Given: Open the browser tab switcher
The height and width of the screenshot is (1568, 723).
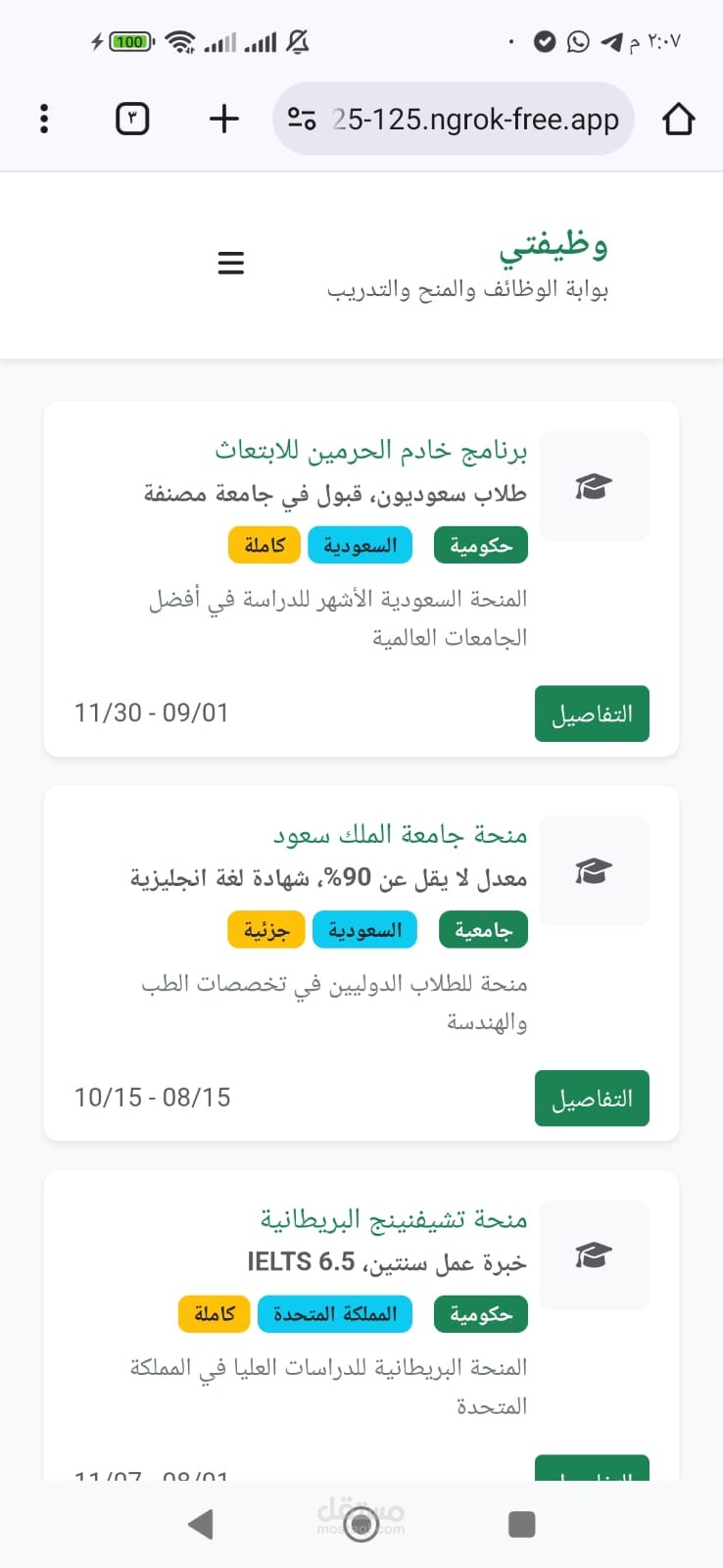Looking at the screenshot, I should click(x=132, y=119).
